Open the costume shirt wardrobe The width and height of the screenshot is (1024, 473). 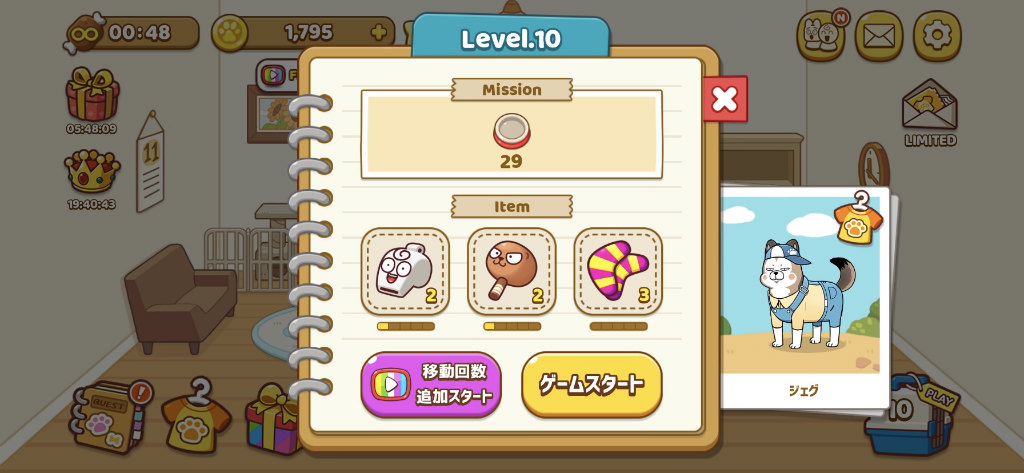195,416
